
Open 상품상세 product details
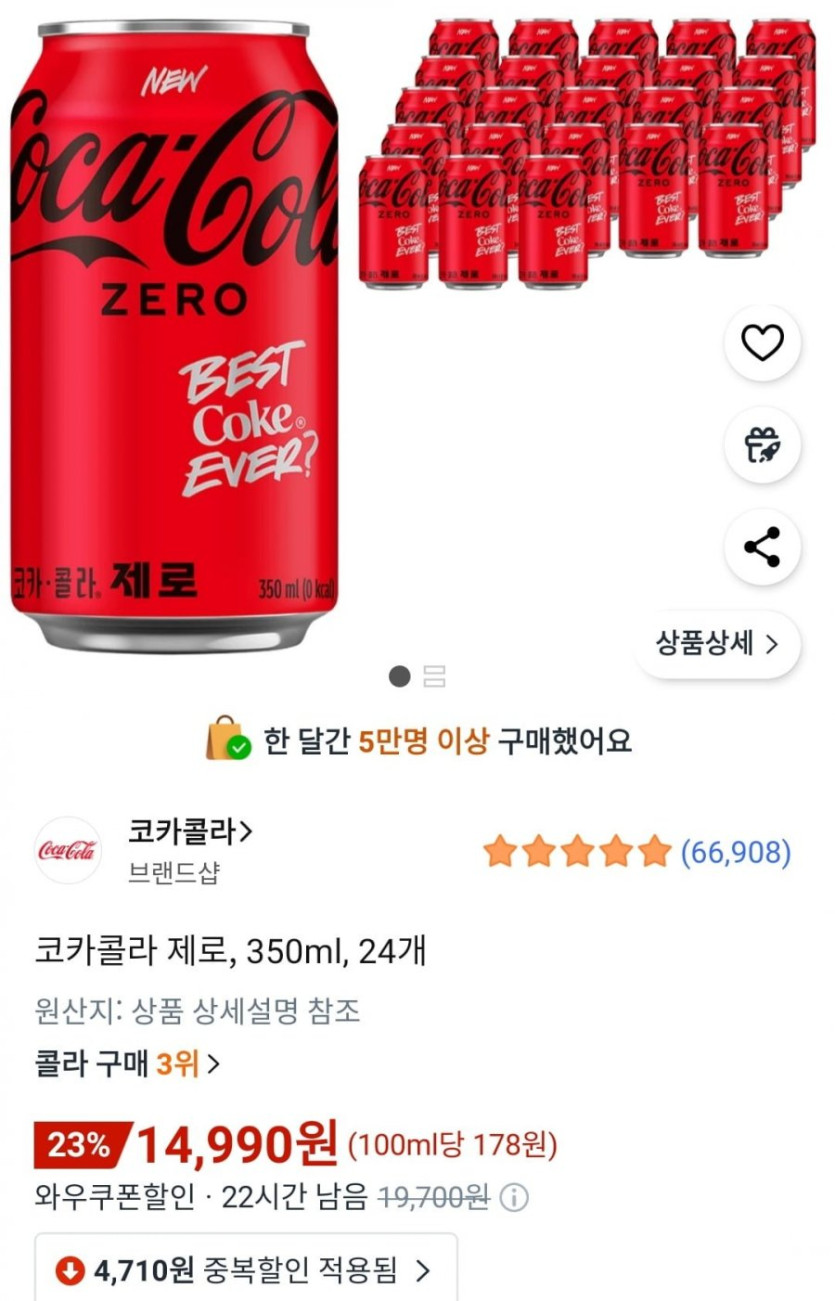717,644
